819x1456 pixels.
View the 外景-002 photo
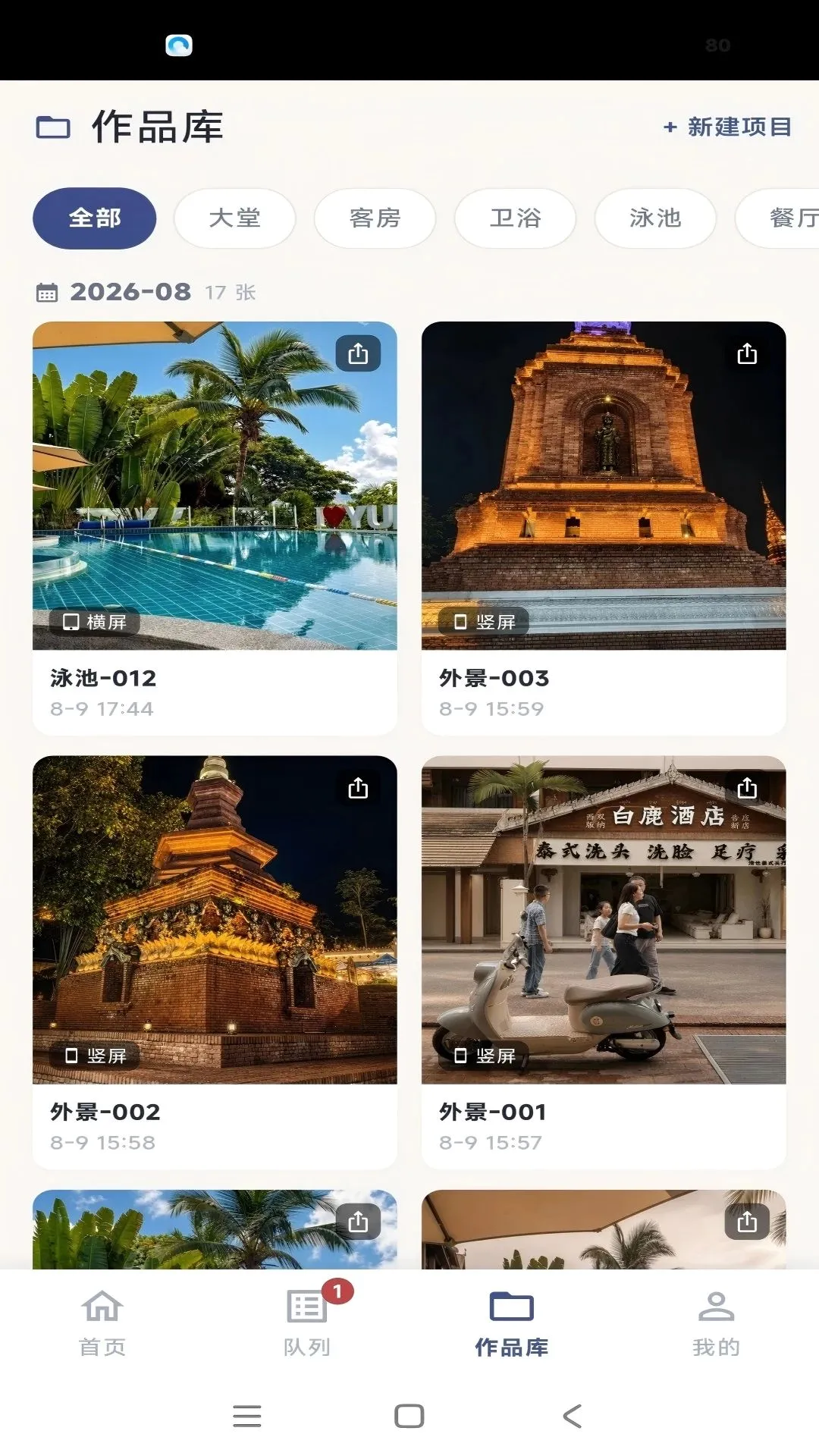(215, 962)
